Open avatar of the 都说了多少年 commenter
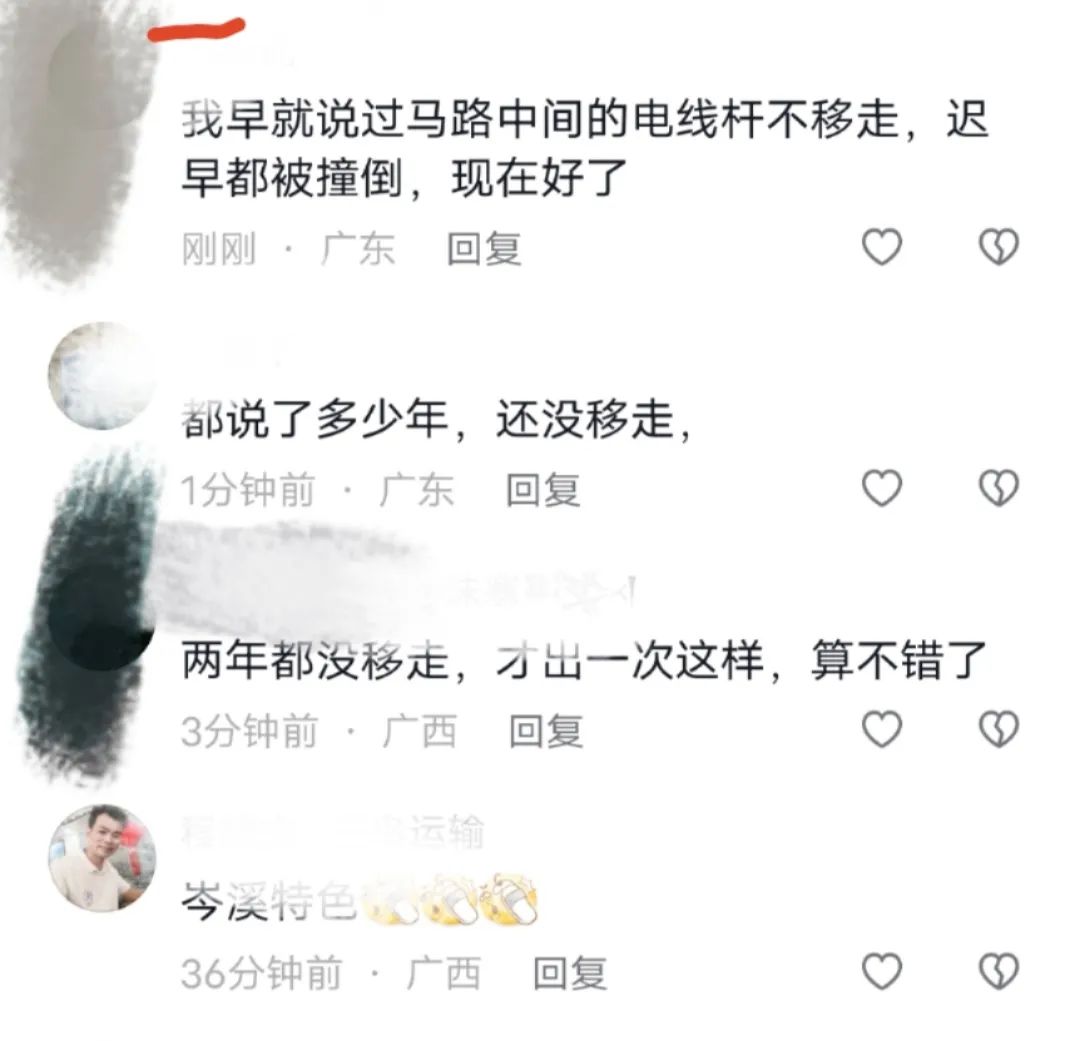Screen dimensions: 1080x1041 (x=100, y=375)
